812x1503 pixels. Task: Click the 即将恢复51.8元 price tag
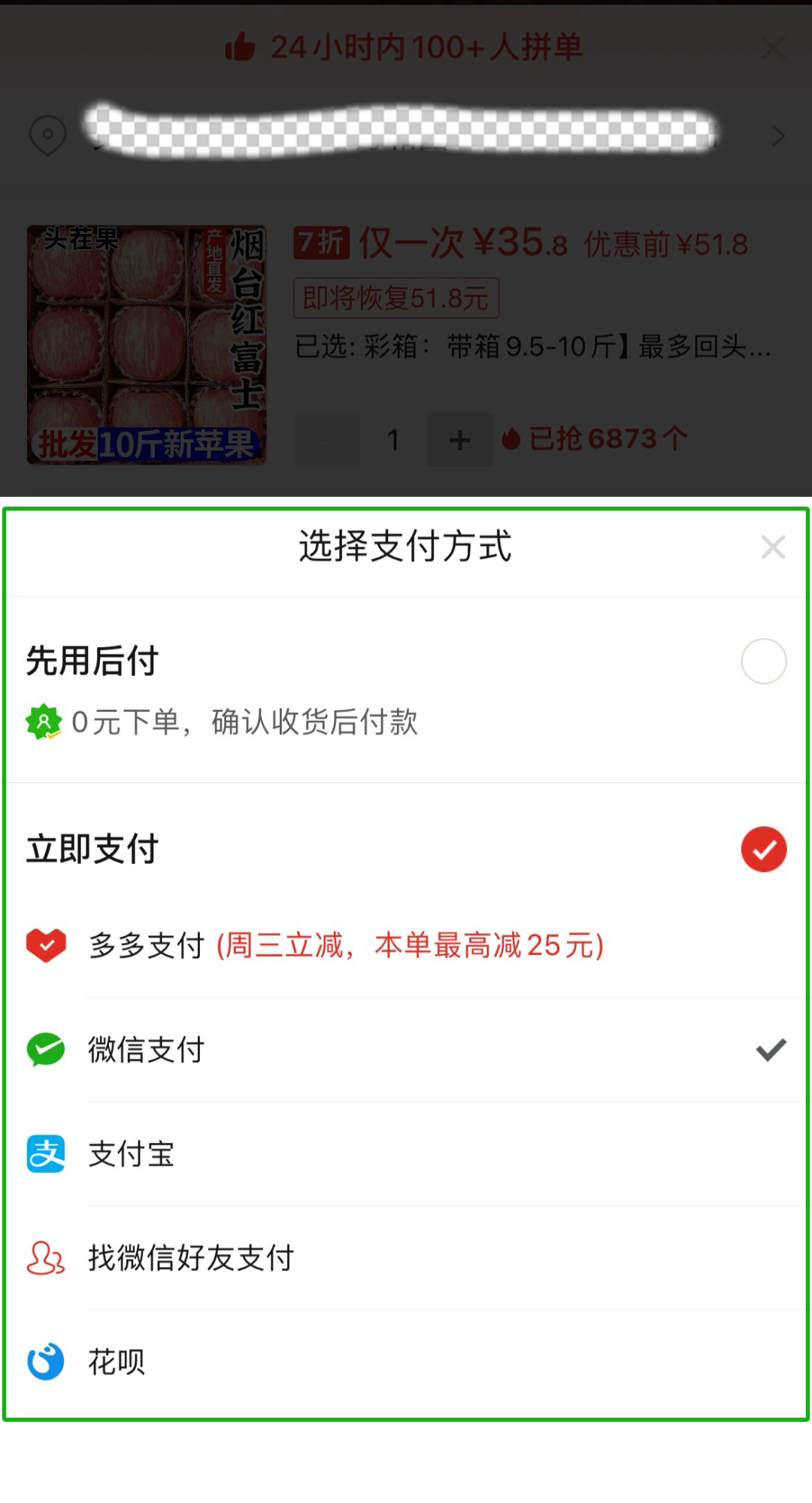coord(396,299)
